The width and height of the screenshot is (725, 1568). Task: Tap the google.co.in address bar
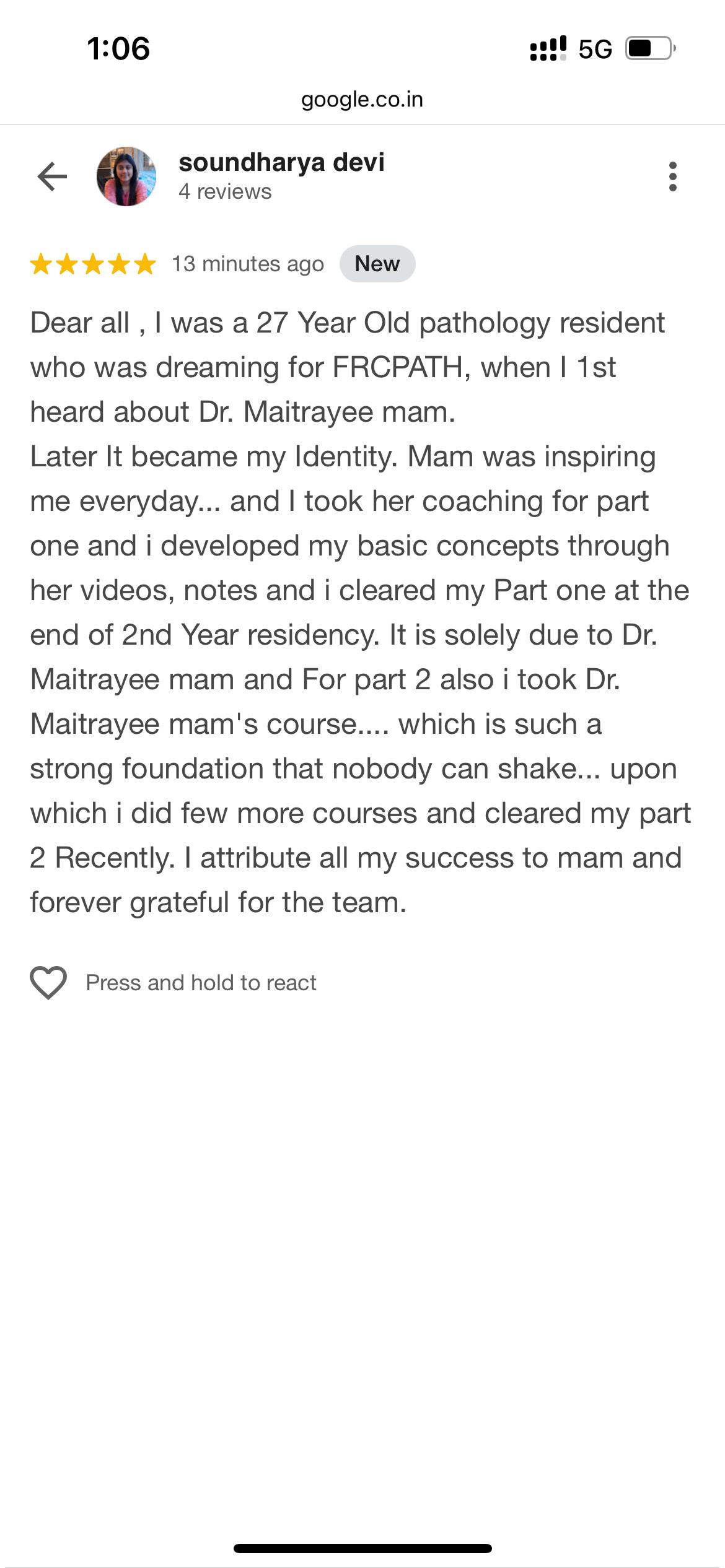[362, 99]
